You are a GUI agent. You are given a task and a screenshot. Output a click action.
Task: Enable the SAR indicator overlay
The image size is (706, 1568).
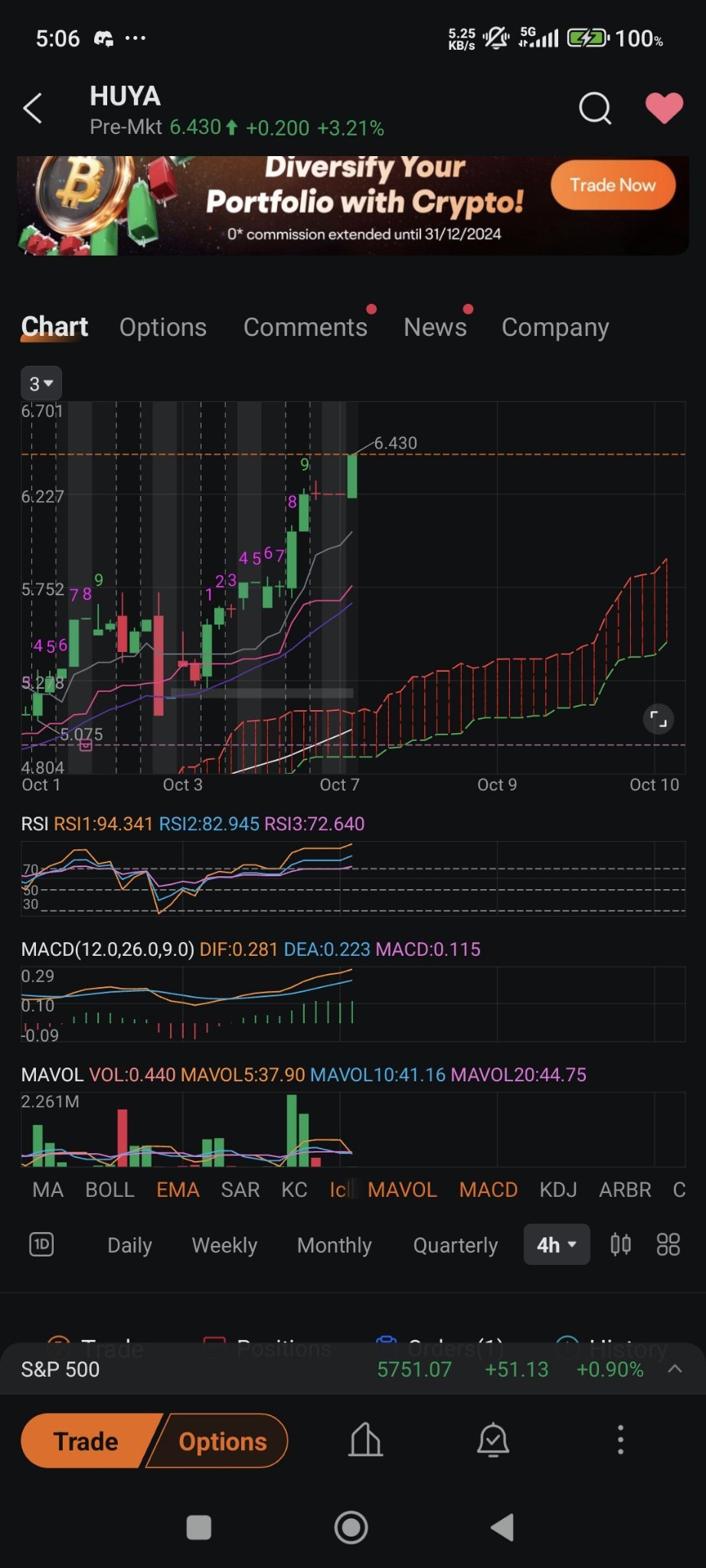coord(240,1189)
